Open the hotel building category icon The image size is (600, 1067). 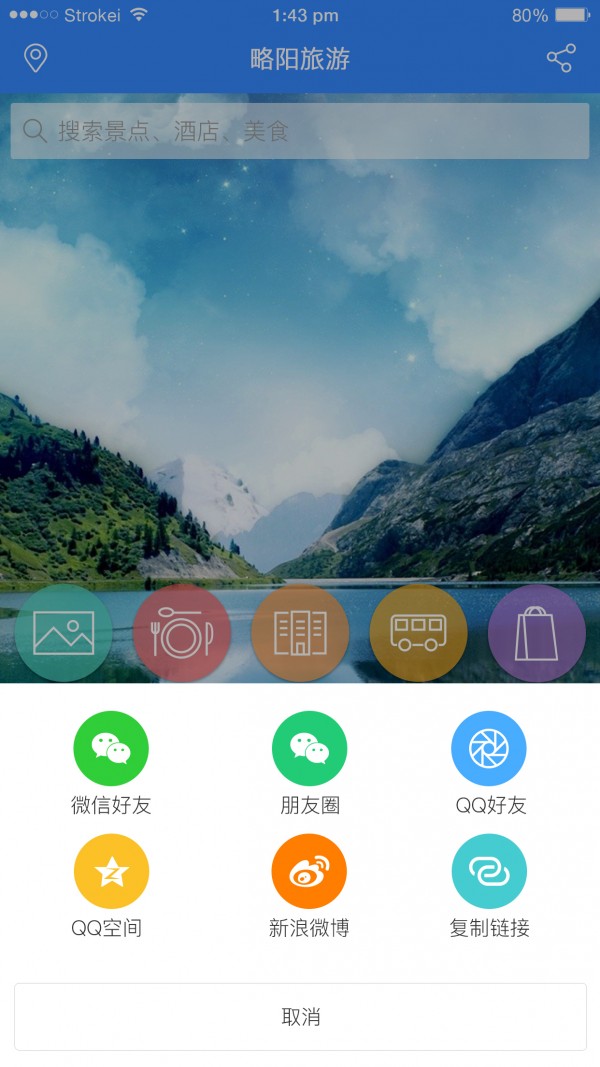(300, 633)
